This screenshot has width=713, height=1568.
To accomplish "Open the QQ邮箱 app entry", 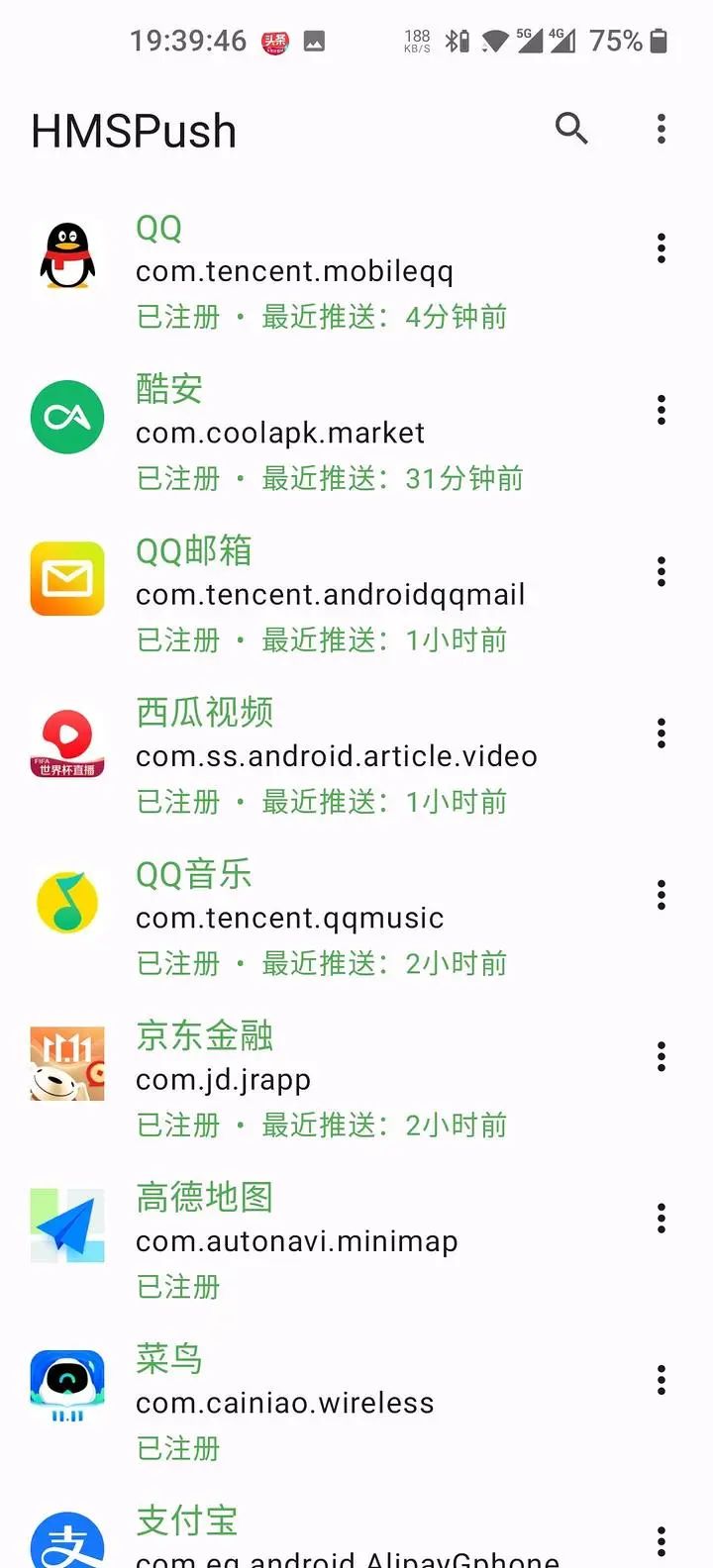I will 327,595.
